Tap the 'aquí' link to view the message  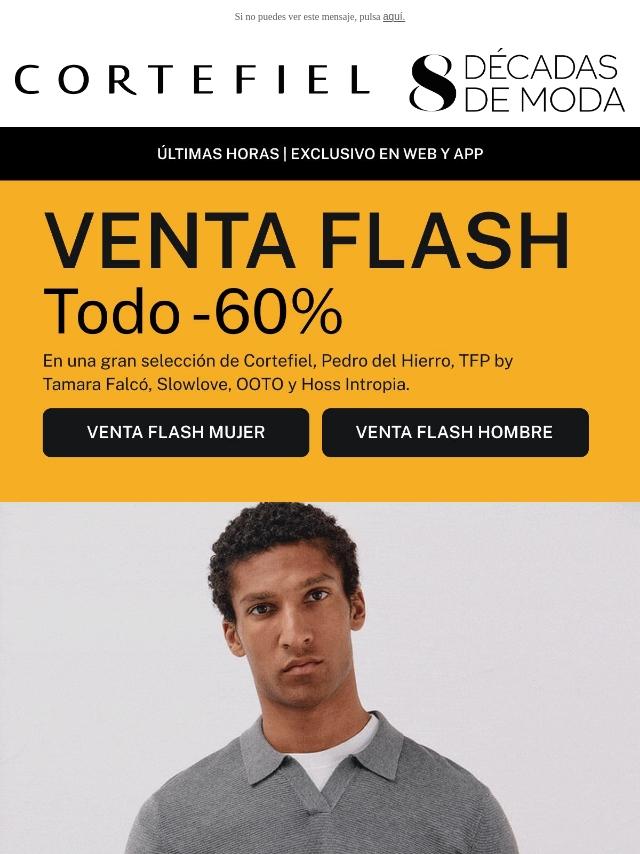click(394, 17)
